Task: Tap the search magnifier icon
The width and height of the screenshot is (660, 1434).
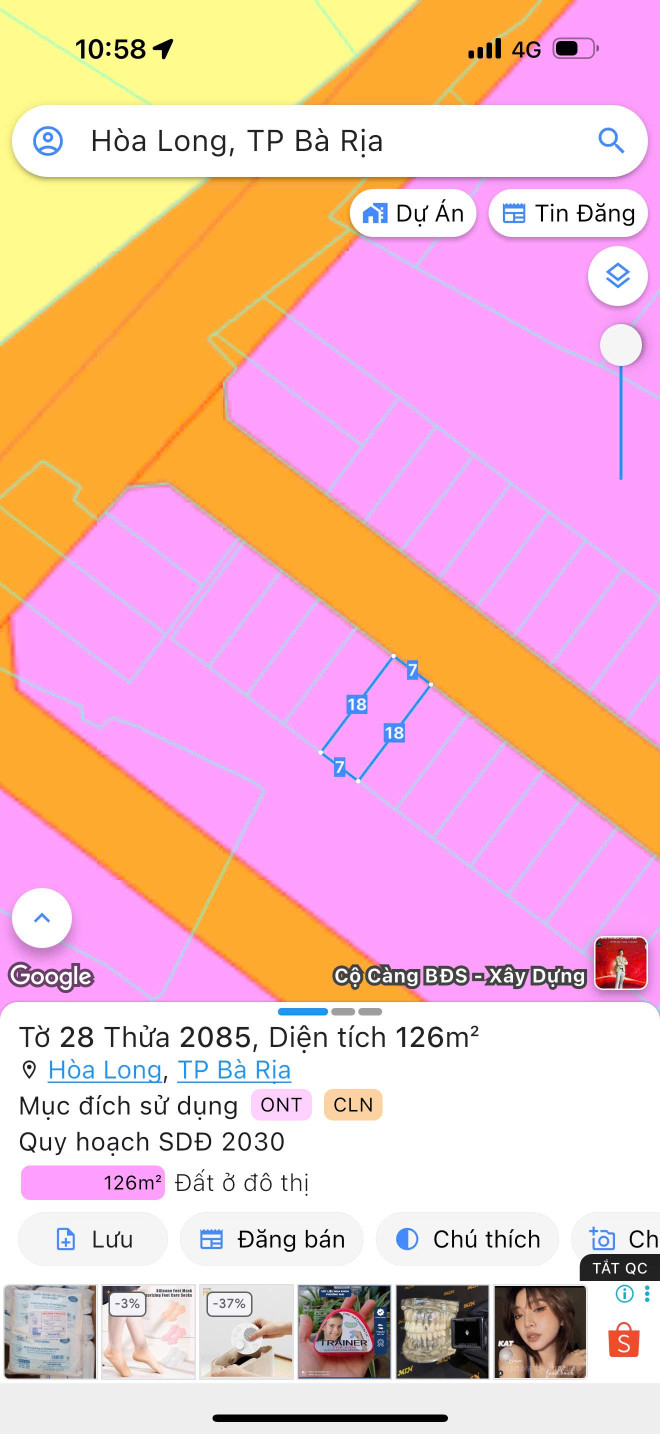Action: (x=611, y=140)
